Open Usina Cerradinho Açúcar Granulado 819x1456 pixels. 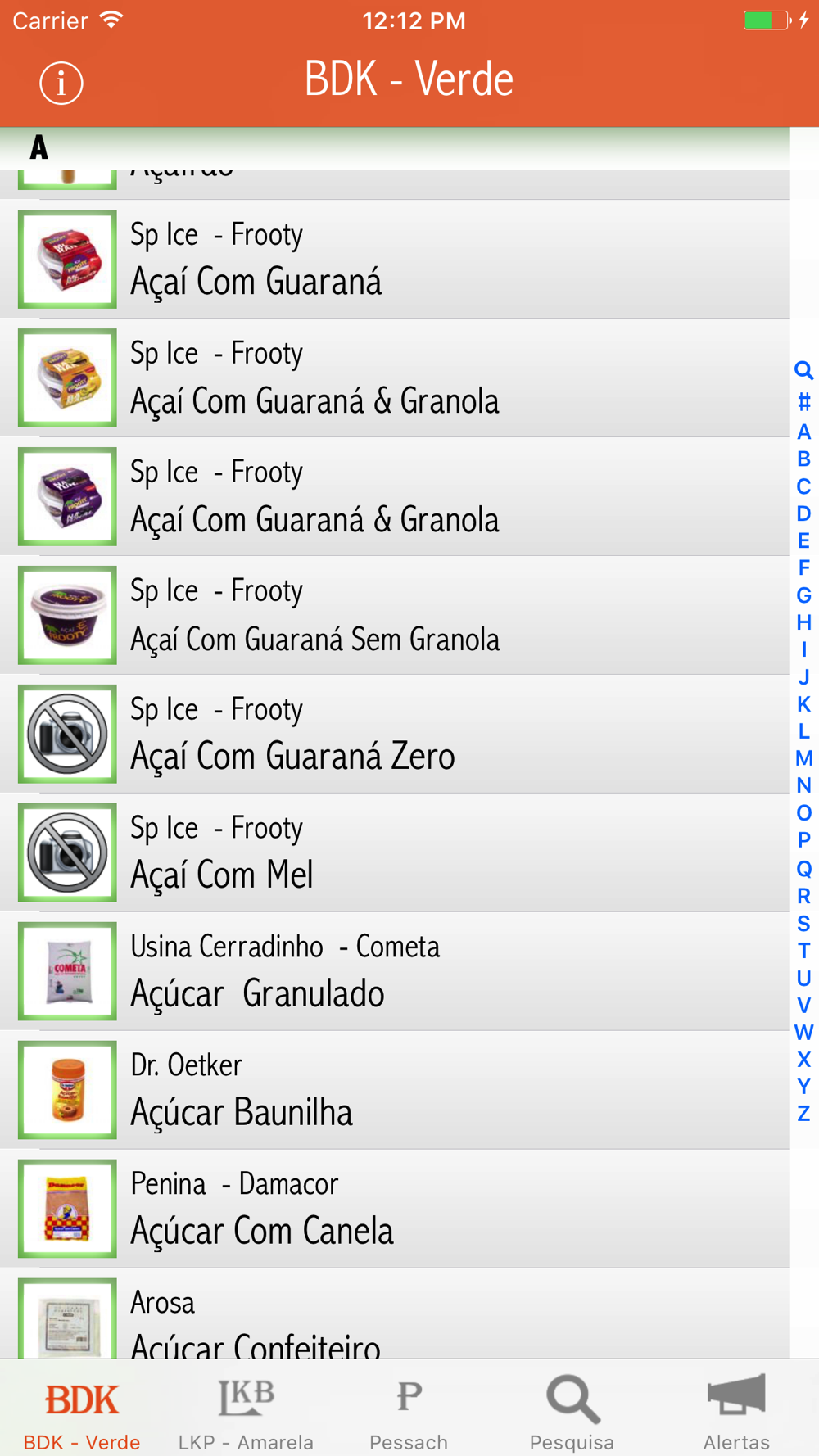(393, 972)
